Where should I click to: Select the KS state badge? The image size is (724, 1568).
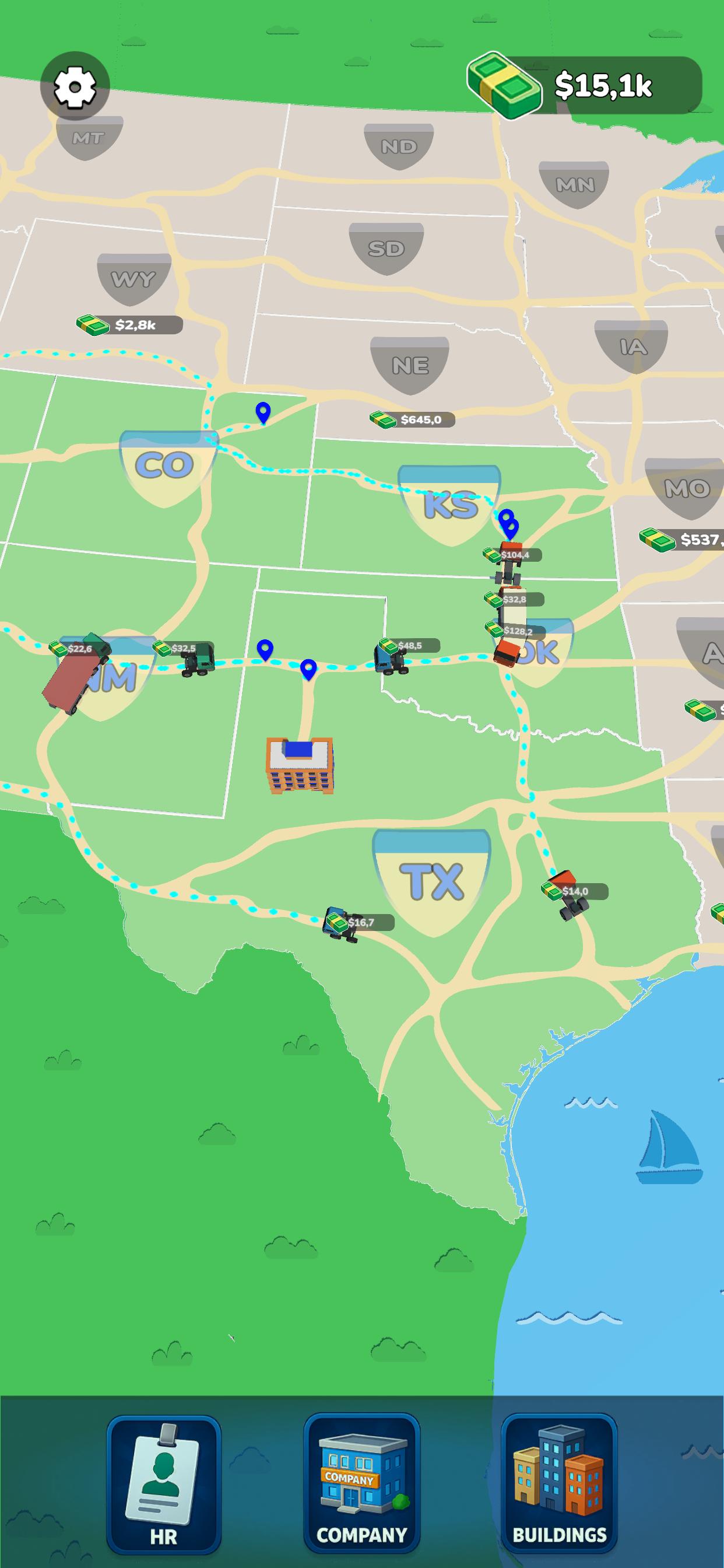449,505
